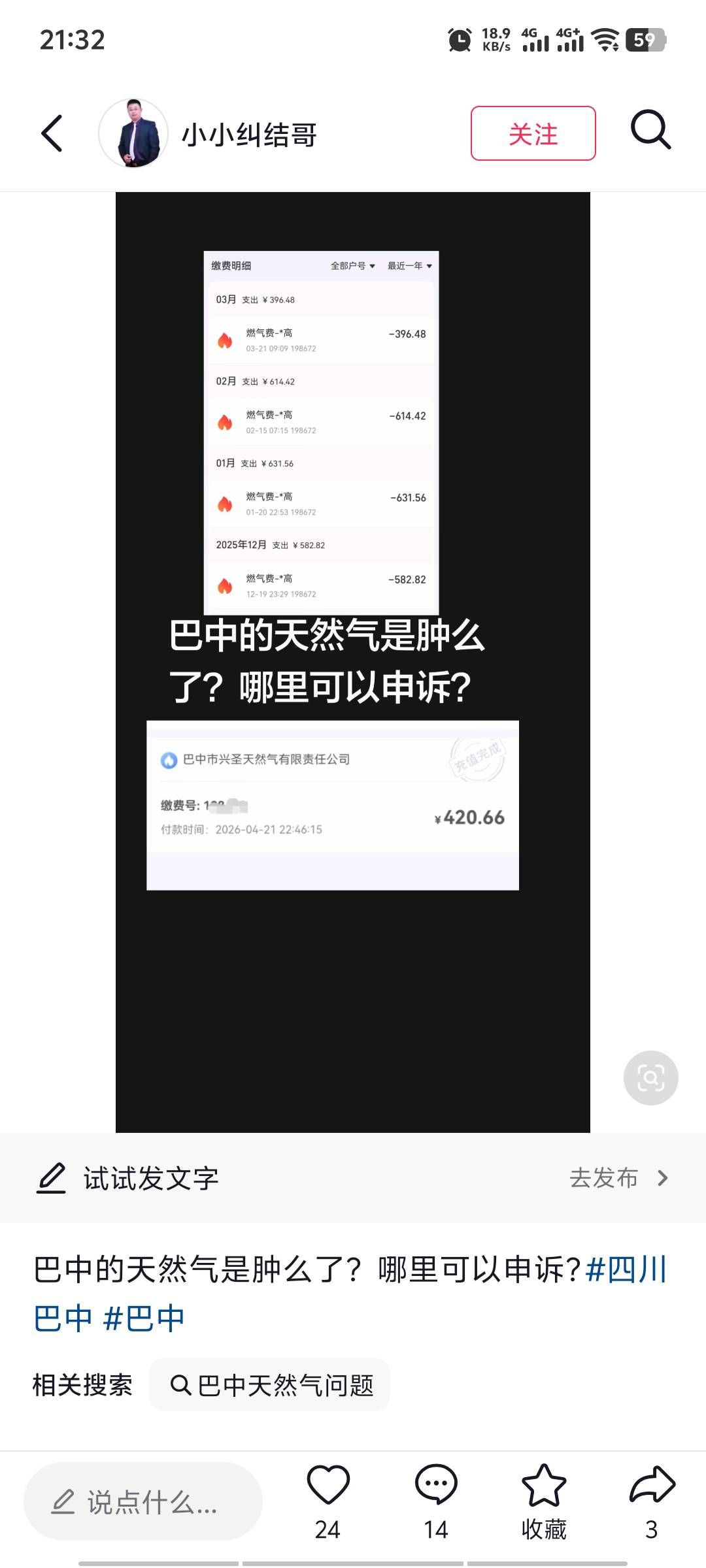Image resolution: width=706 pixels, height=1568 pixels.
Task: Open 小小纠结哥's profile avatar
Action: (133, 133)
